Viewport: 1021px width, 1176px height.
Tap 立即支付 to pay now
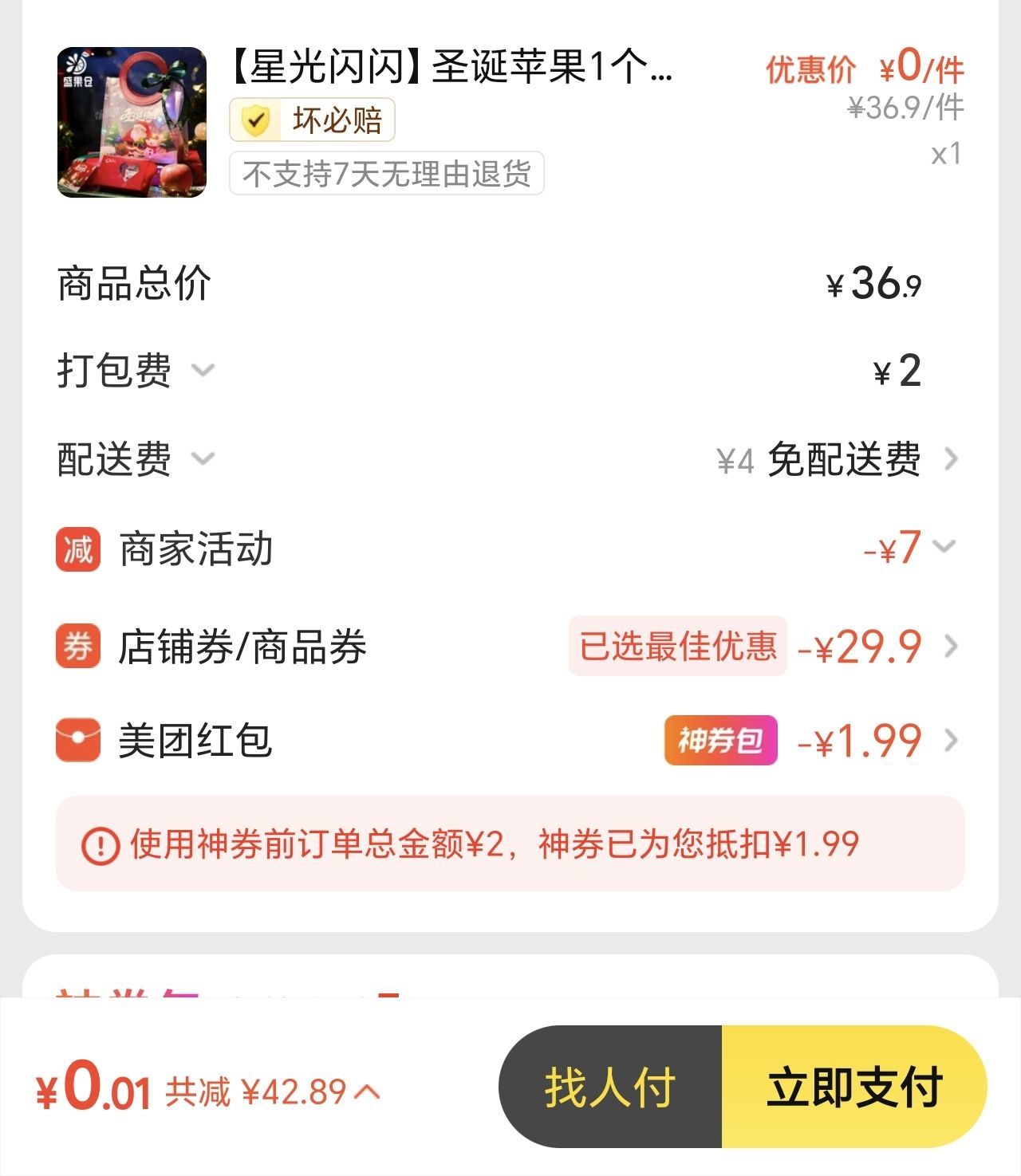(x=853, y=1087)
